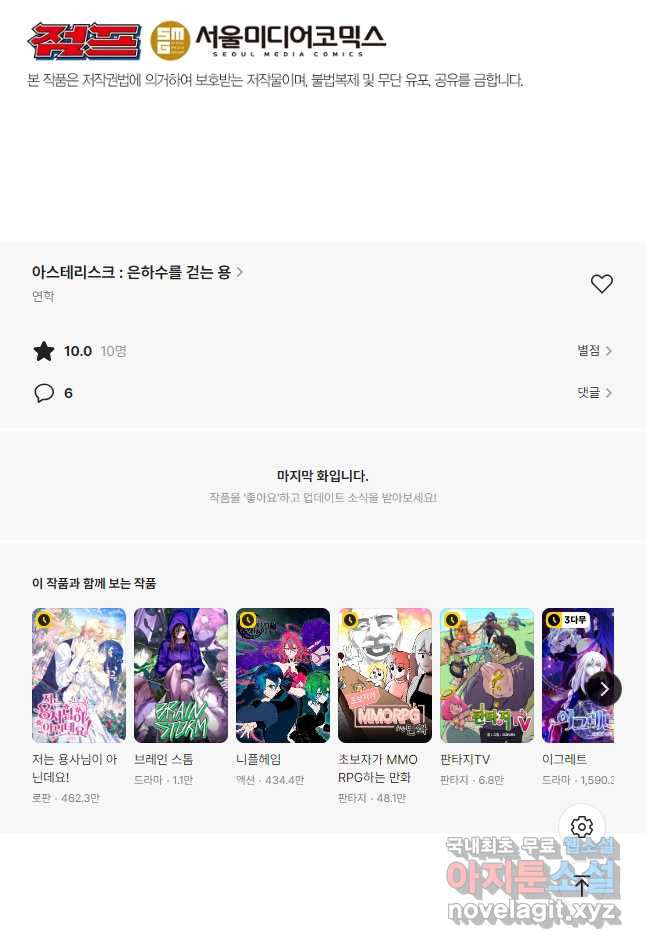This screenshot has height=949, width=646.
Task: Open the viewer settings gear
Action: pyautogui.click(x=582, y=827)
